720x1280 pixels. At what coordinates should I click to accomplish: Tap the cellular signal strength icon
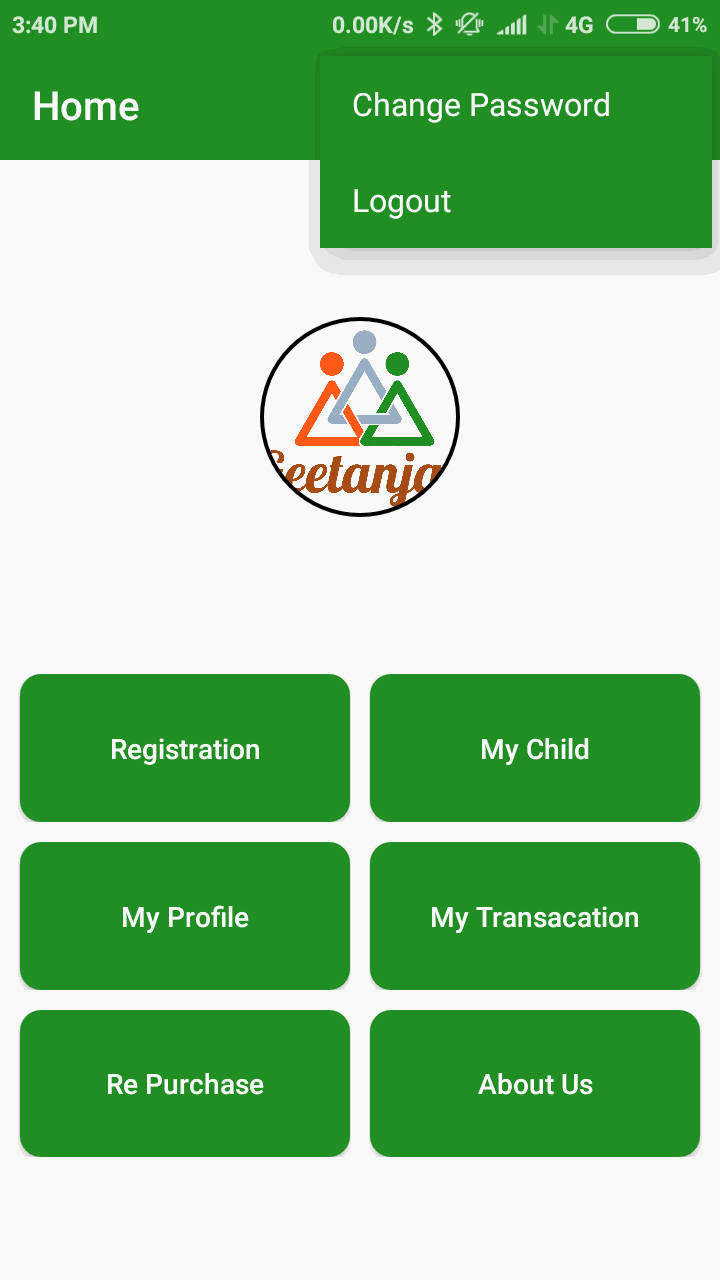(x=512, y=25)
